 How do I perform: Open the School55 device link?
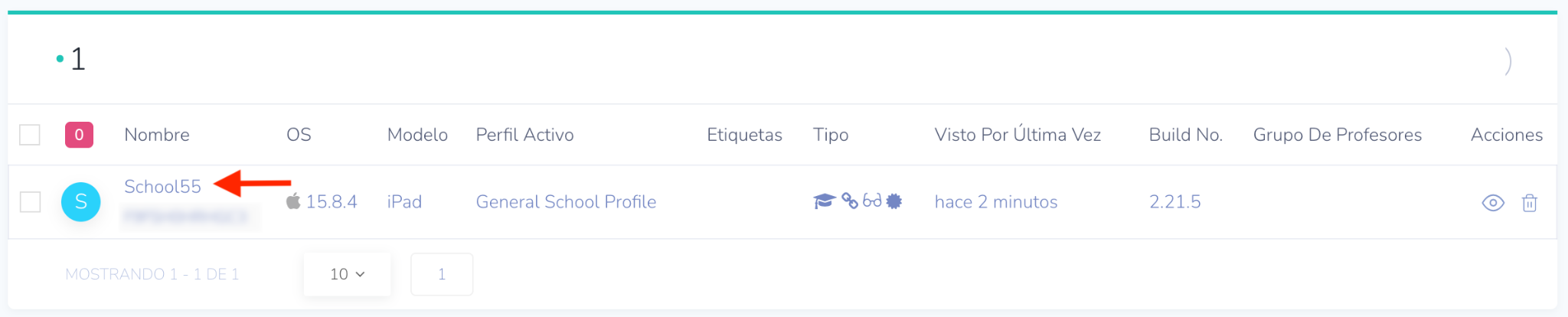(162, 186)
